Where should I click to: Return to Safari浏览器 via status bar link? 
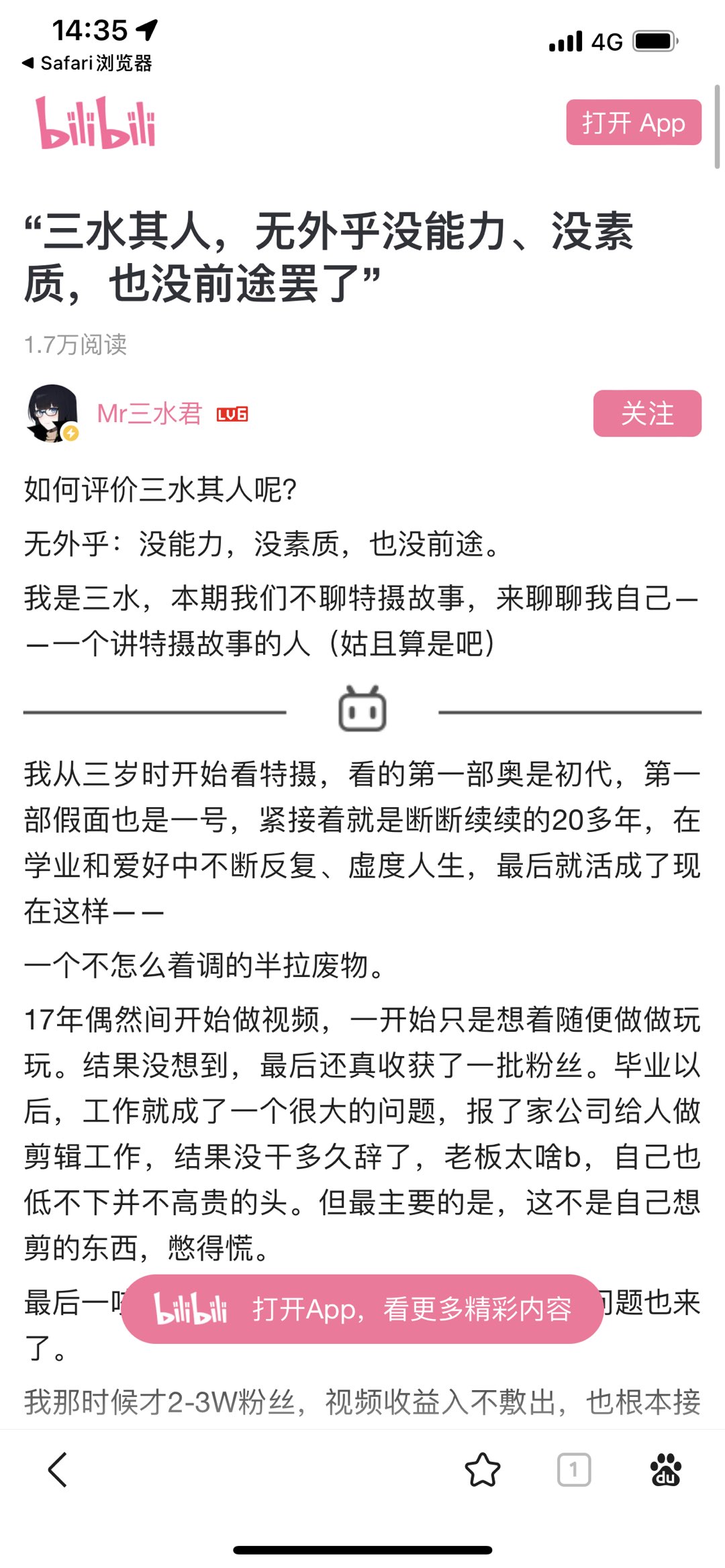pos(87,63)
